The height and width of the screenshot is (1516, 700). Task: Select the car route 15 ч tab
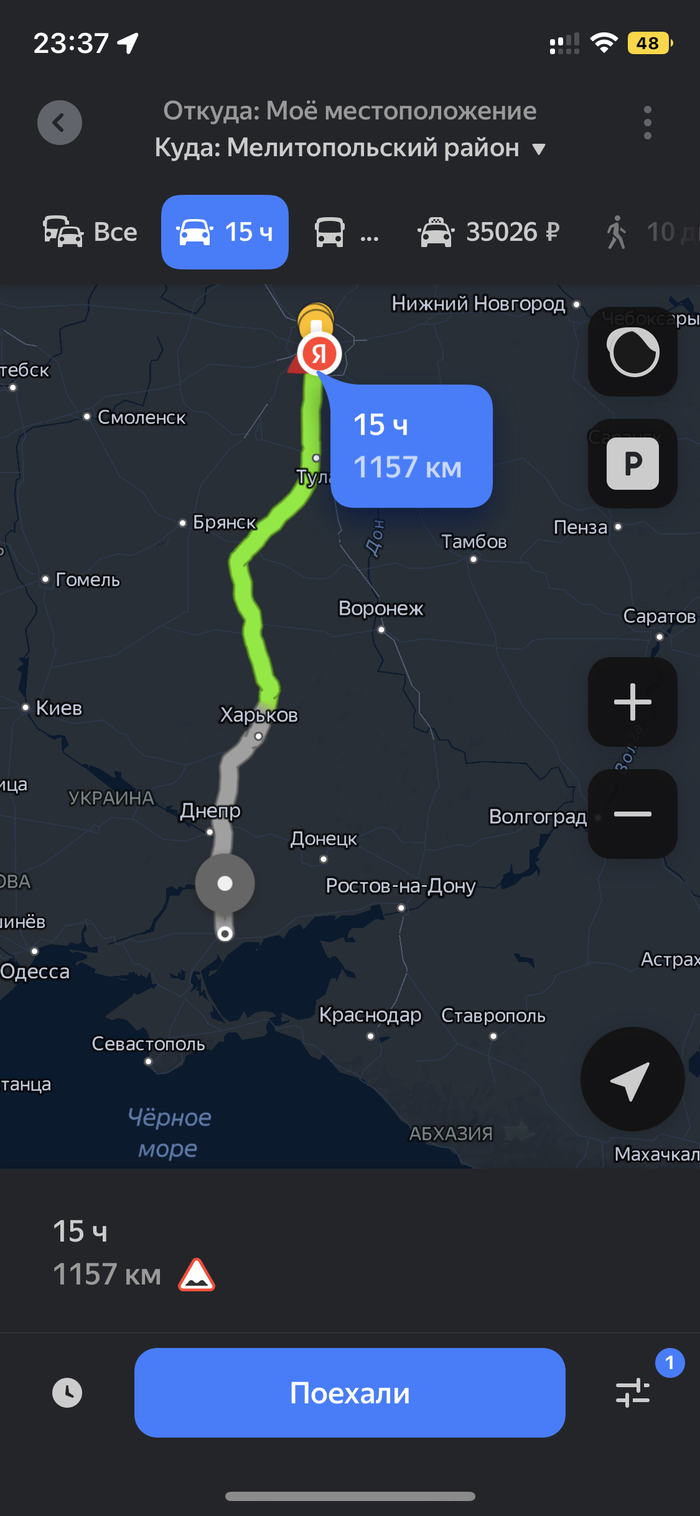point(225,232)
